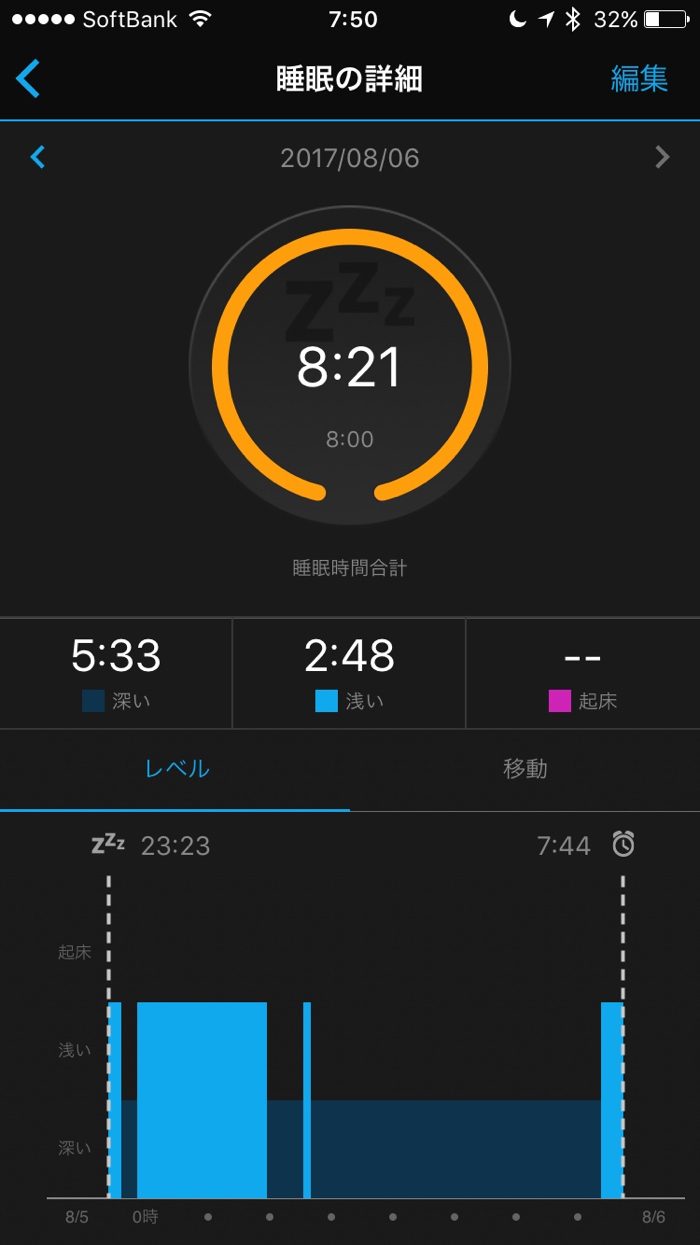Switch to the 移動 tab
The width and height of the screenshot is (700, 1245).
(x=525, y=769)
